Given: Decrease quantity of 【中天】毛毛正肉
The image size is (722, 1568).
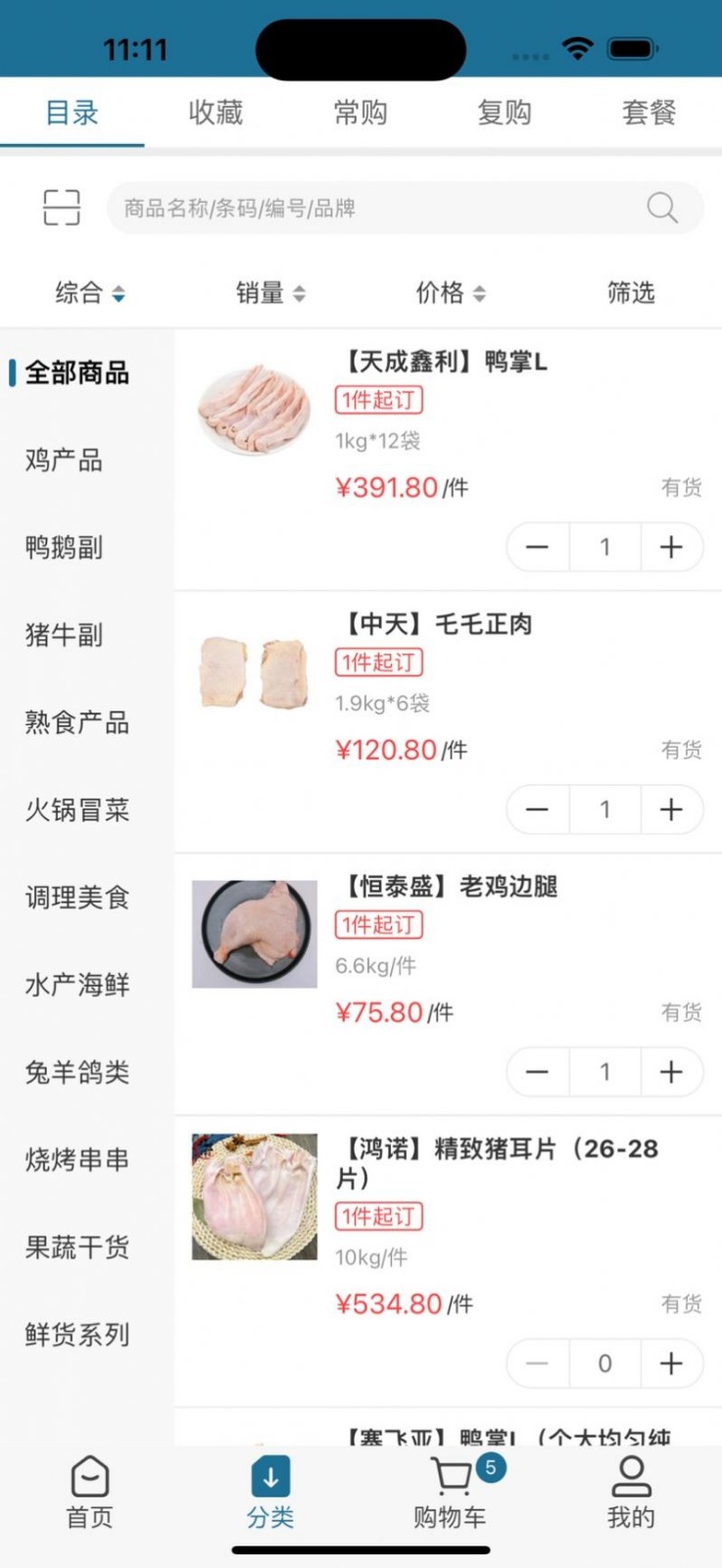Looking at the screenshot, I should 537,809.
